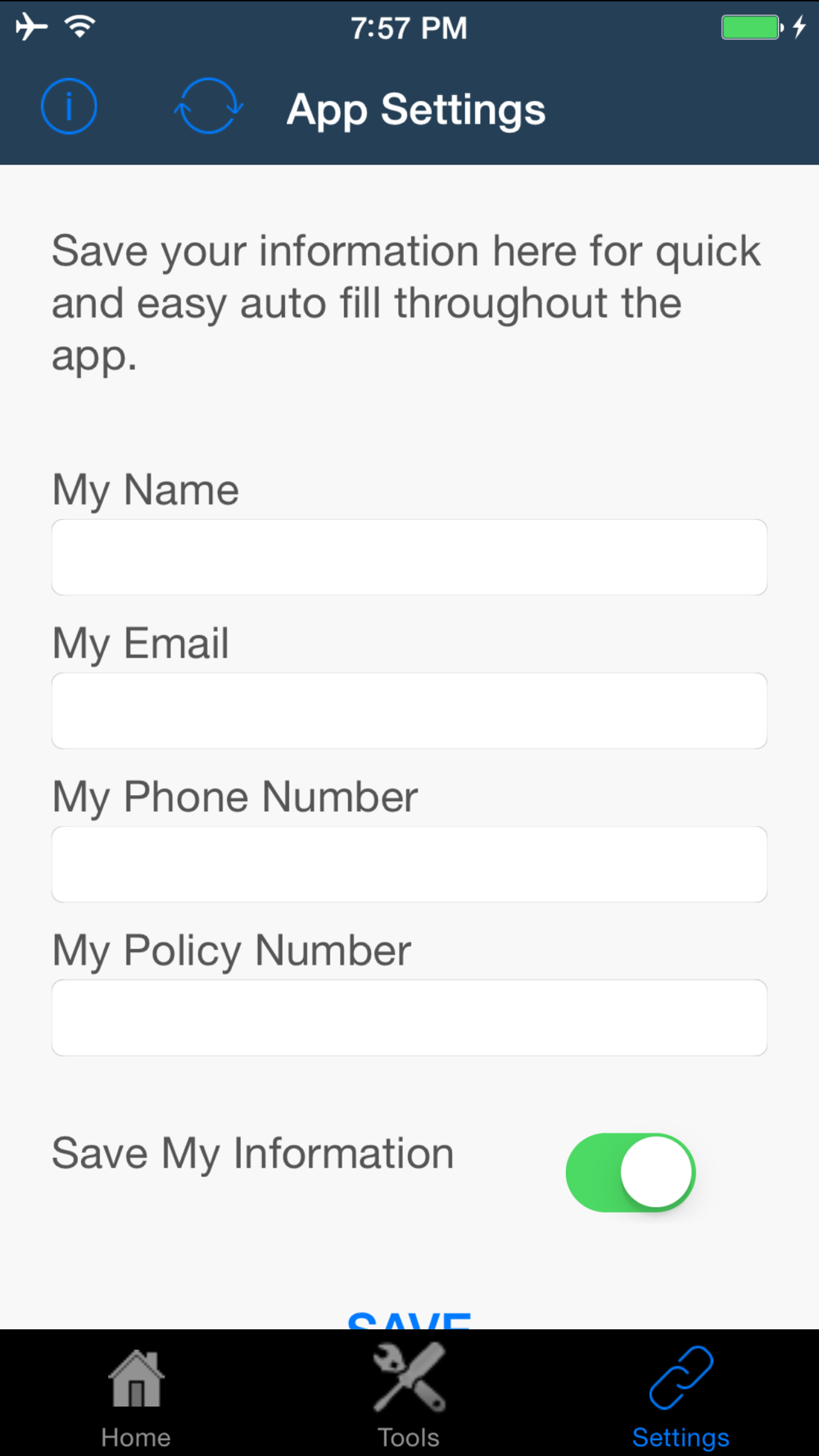The height and width of the screenshot is (1456, 819).
Task: Turn off Save My Information switch
Action: 631,1172
